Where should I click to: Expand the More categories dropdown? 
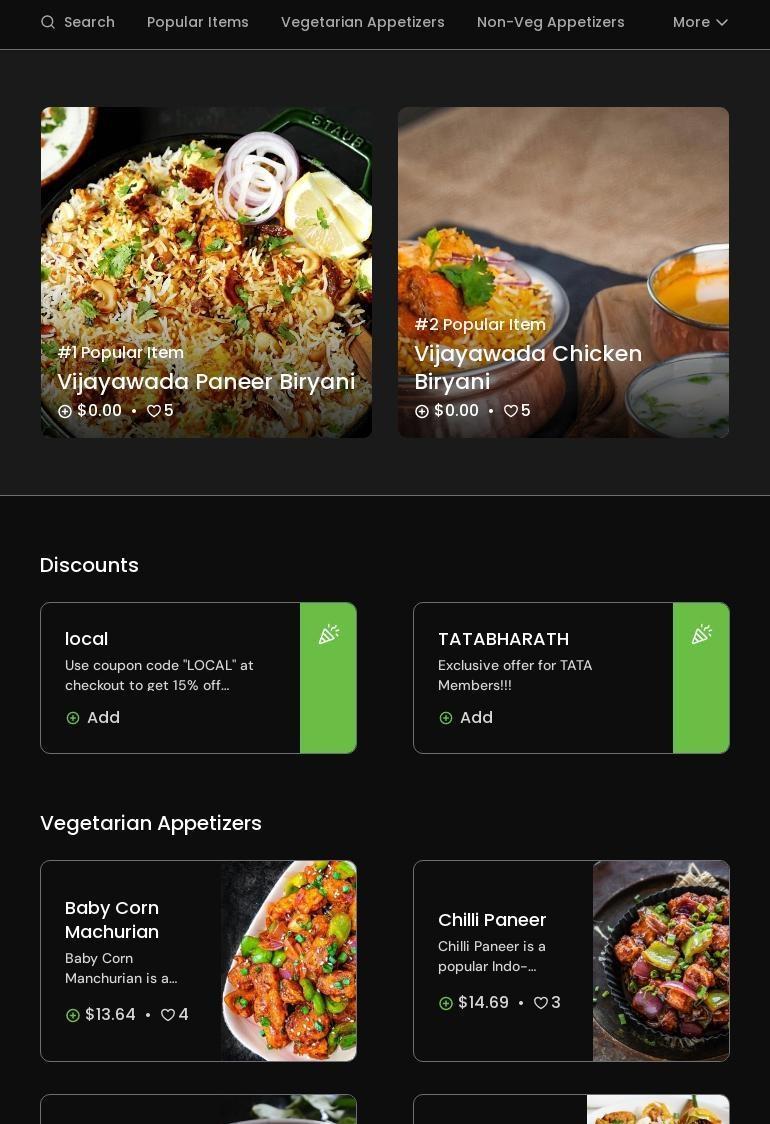[700, 22]
